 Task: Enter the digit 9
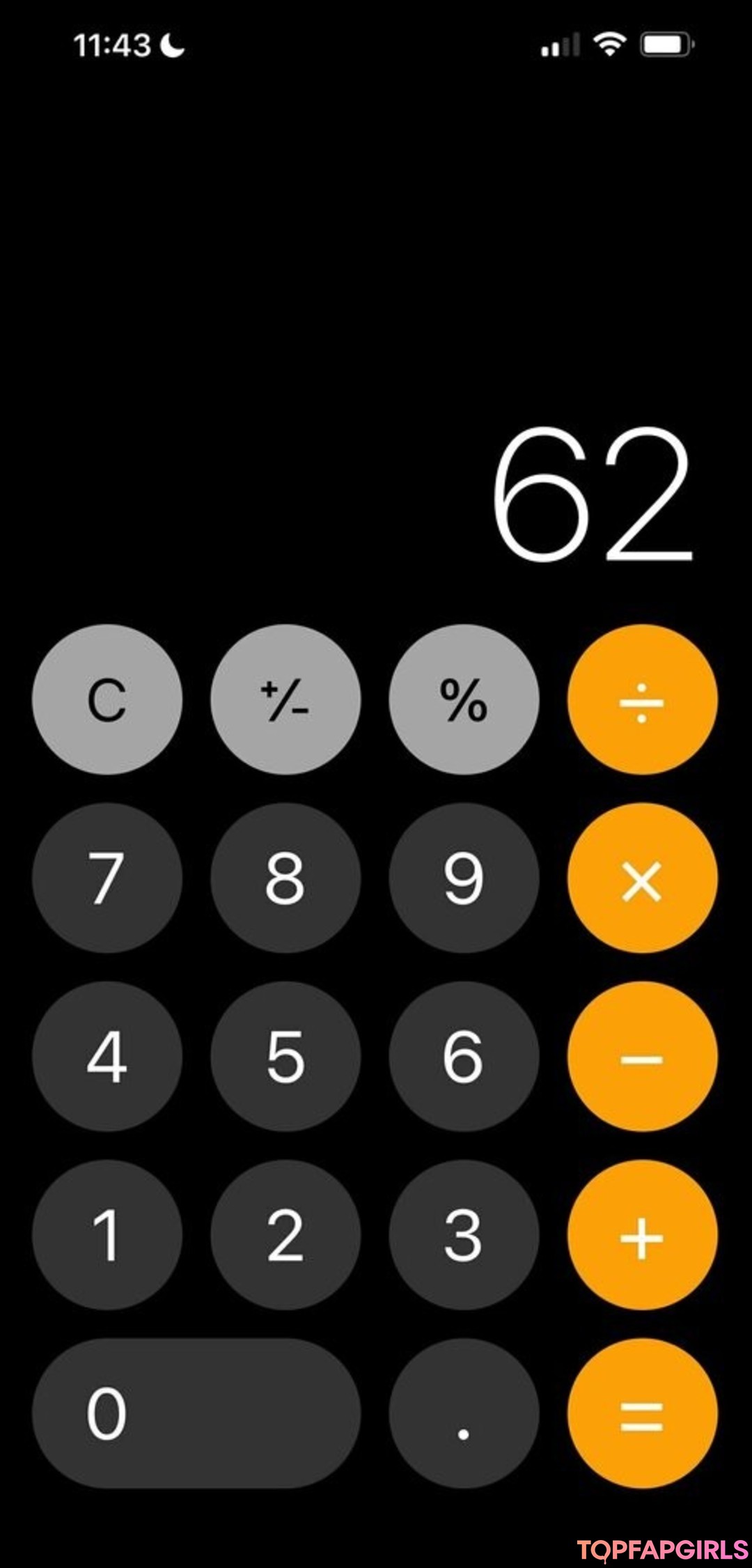(464, 878)
